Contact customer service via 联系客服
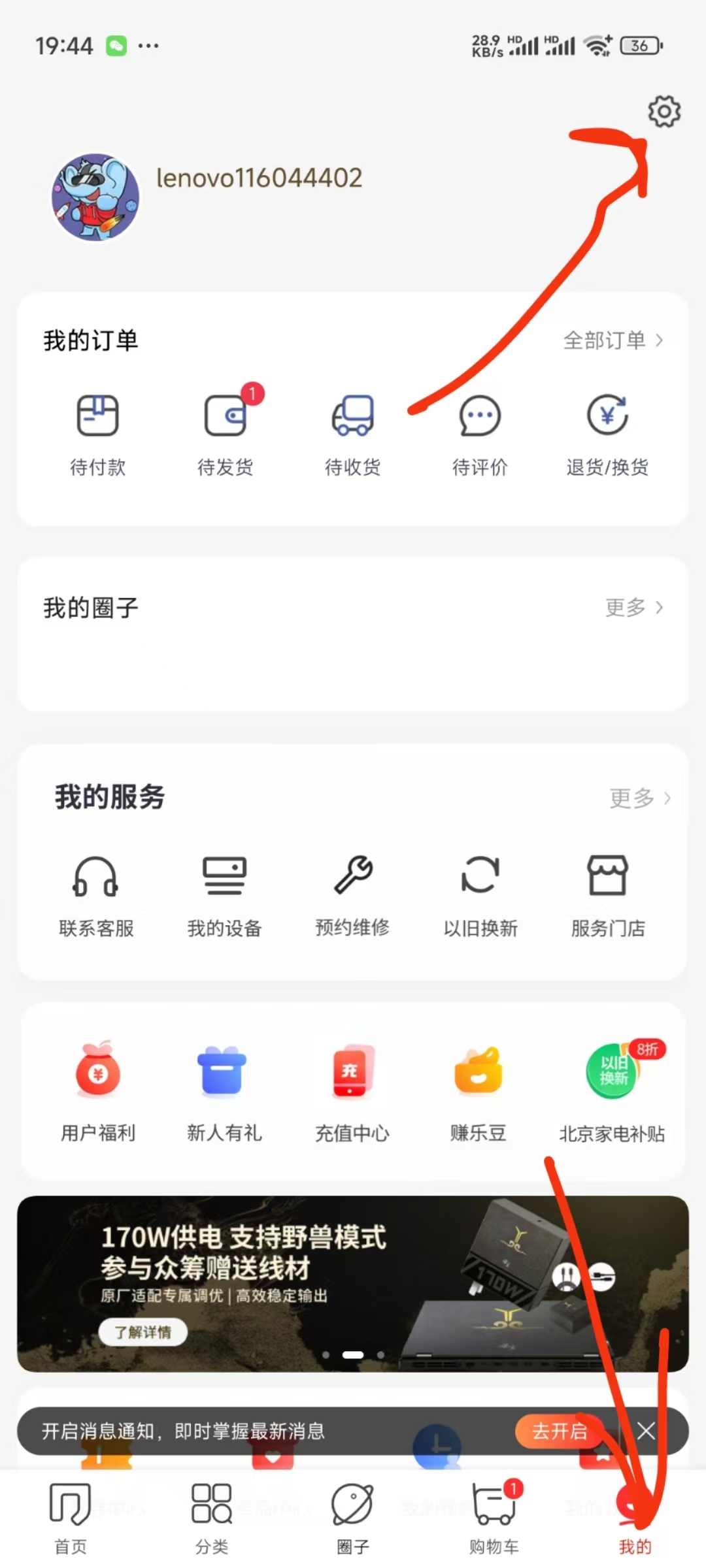The height and width of the screenshot is (1568, 706). pyautogui.click(x=98, y=895)
